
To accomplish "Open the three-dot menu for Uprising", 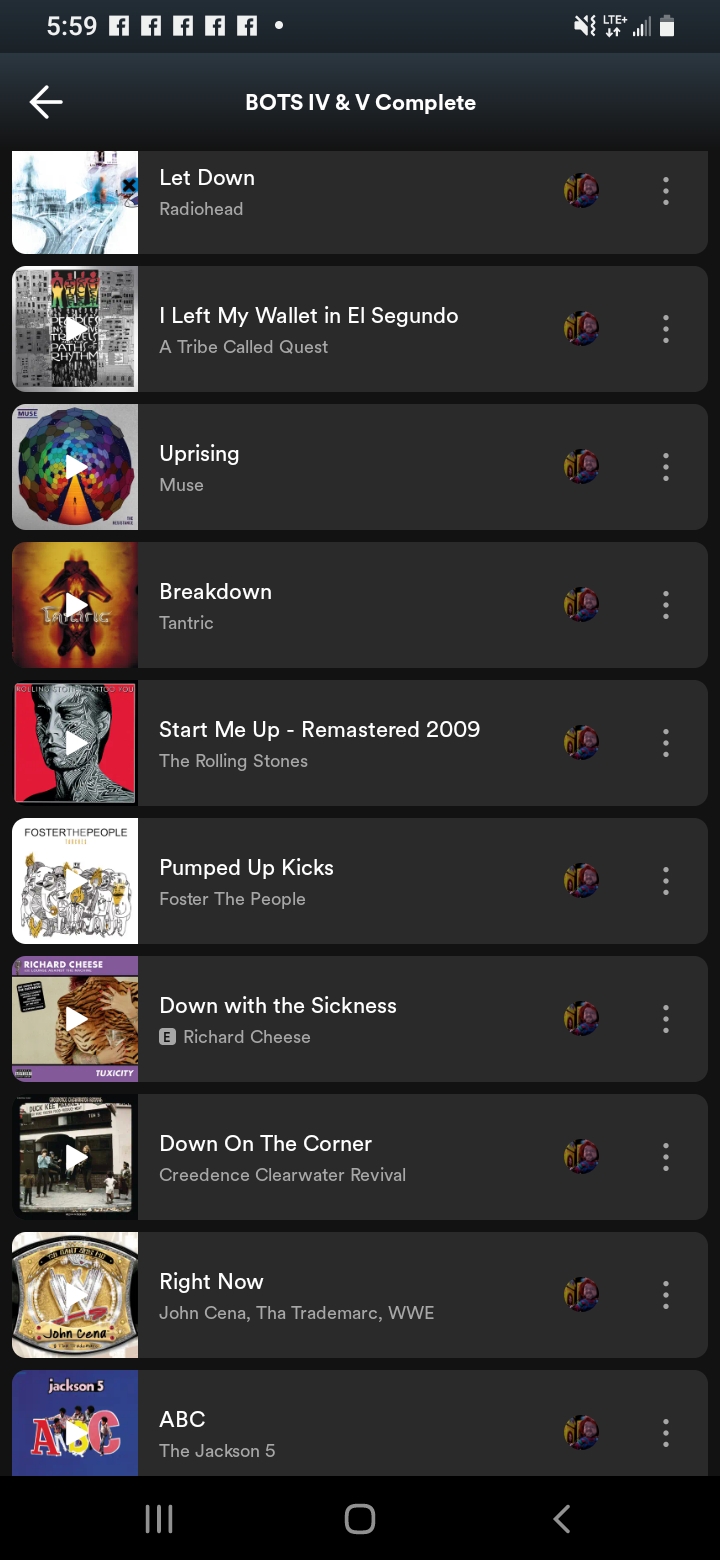I will click(x=665, y=467).
